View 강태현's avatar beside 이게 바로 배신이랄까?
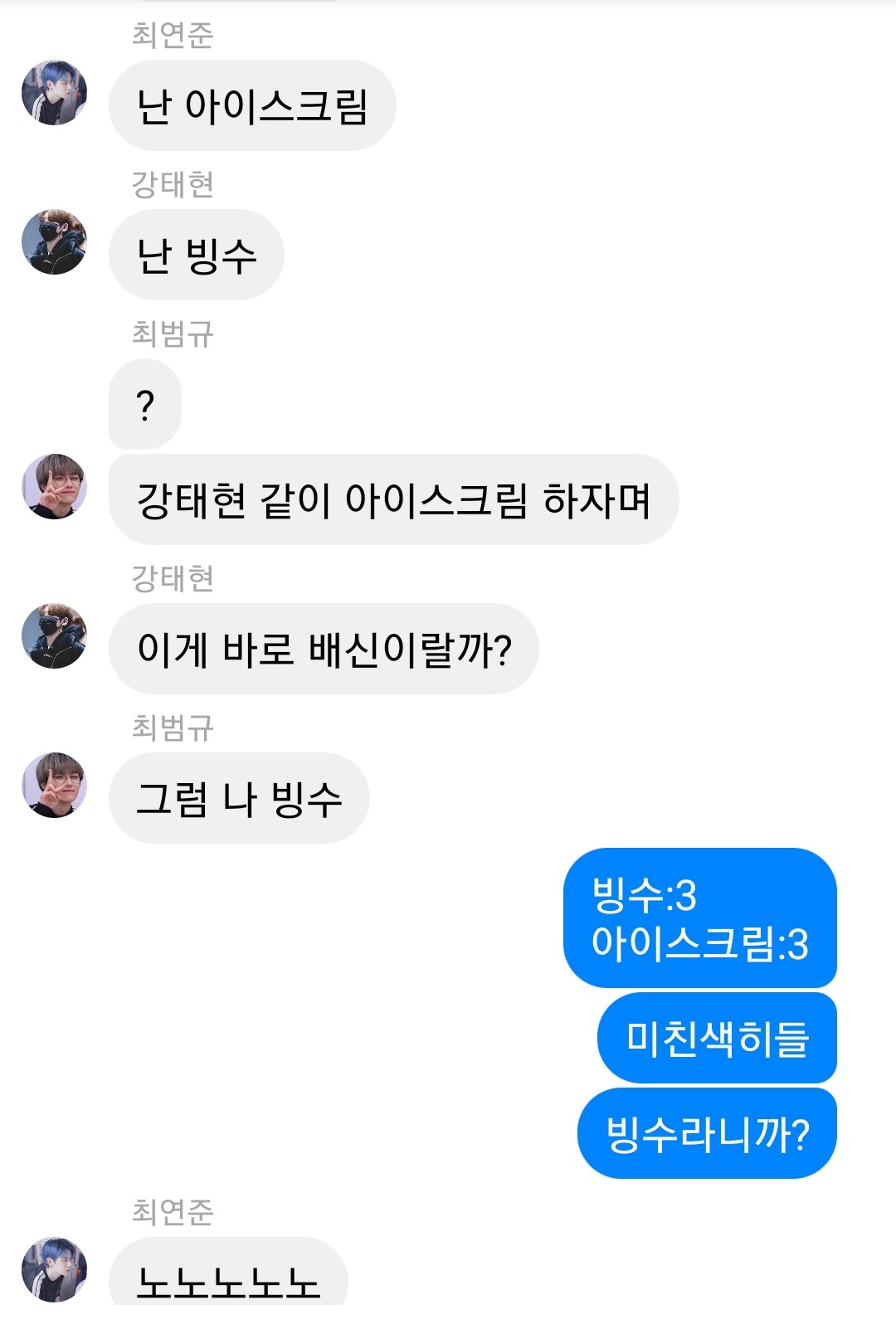This screenshot has width=896, height=1329. tap(54, 636)
